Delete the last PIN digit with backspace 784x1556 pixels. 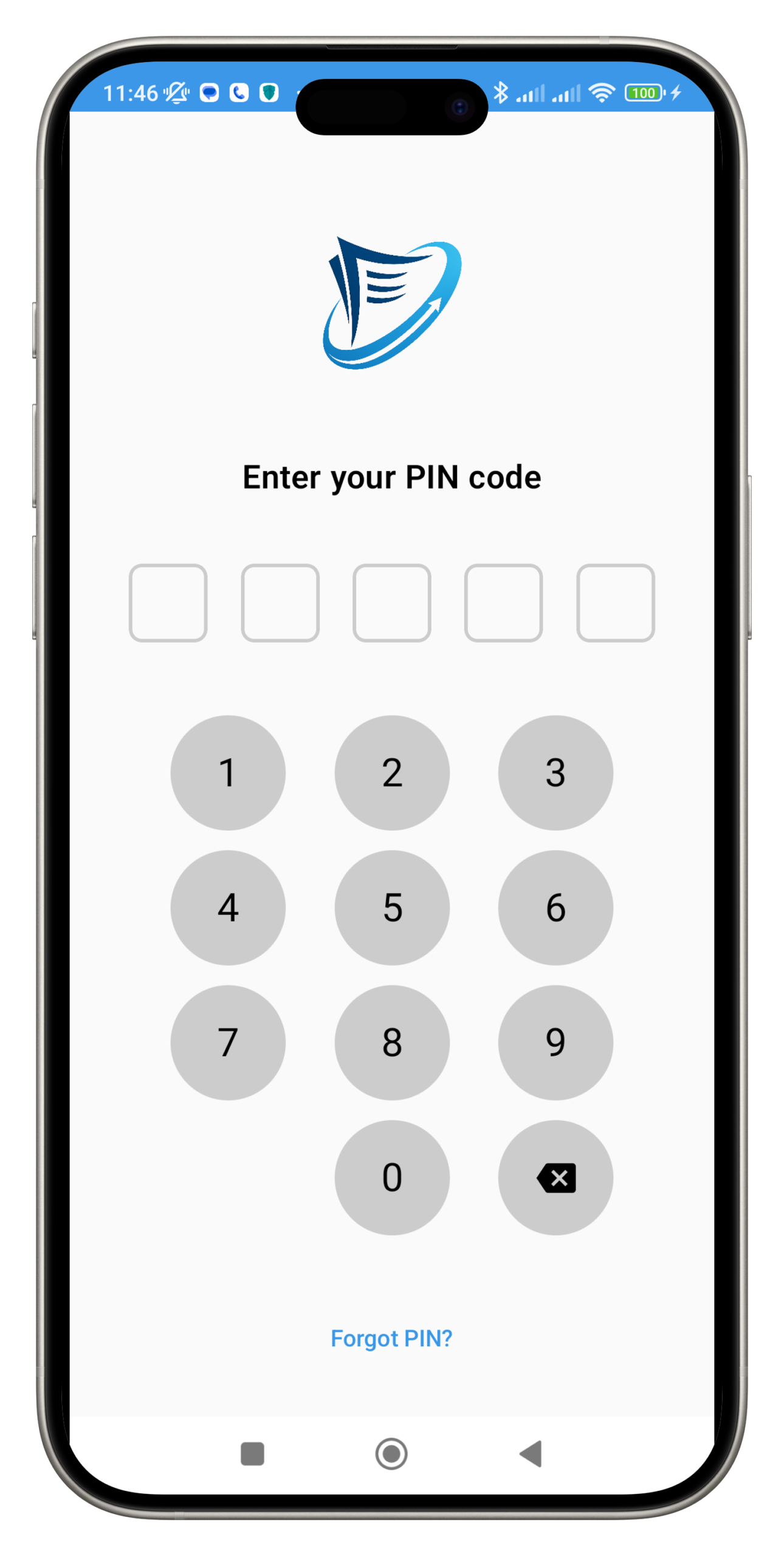(555, 1177)
